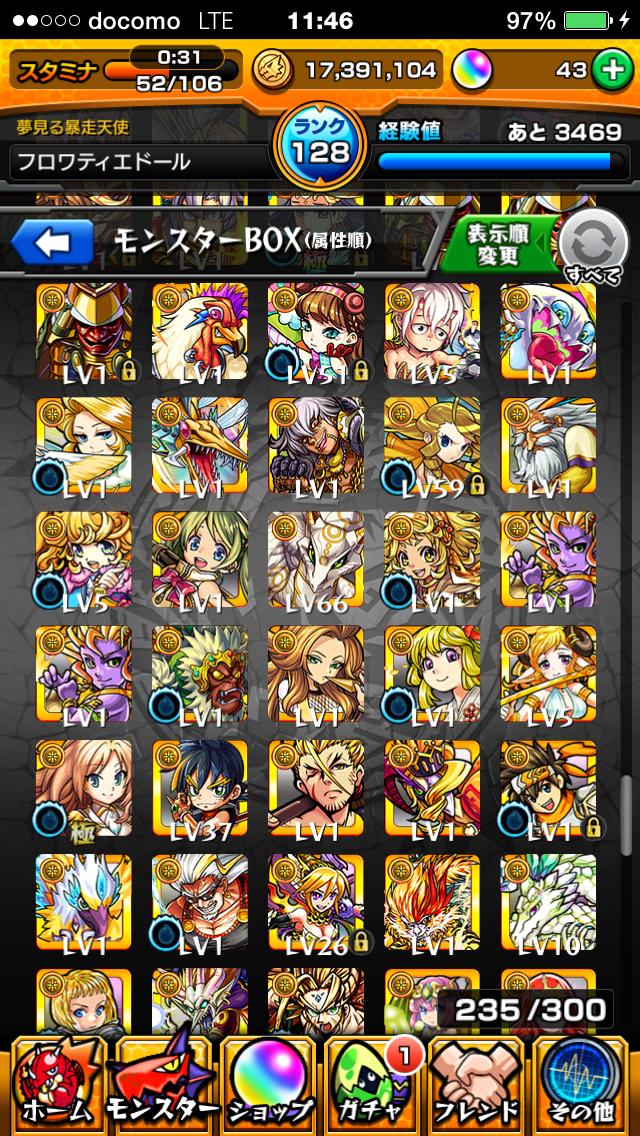Open the ガチャ tab
The width and height of the screenshot is (640, 1136).
(x=373, y=1085)
